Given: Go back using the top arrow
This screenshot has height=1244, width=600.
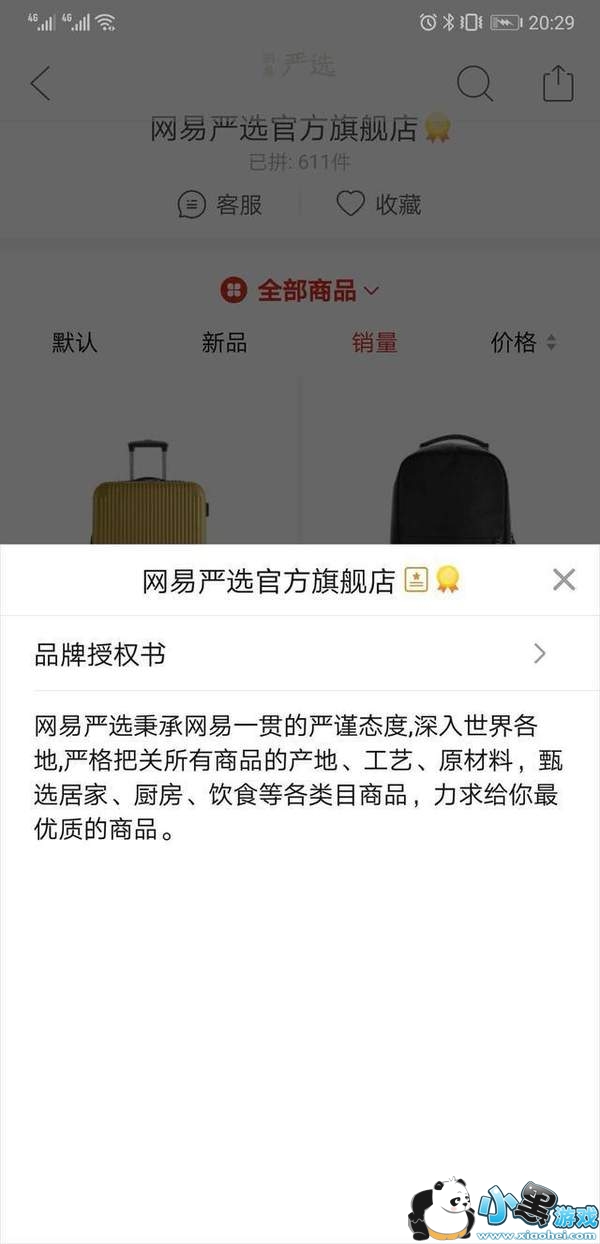Looking at the screenshot, I should [40, 84].
